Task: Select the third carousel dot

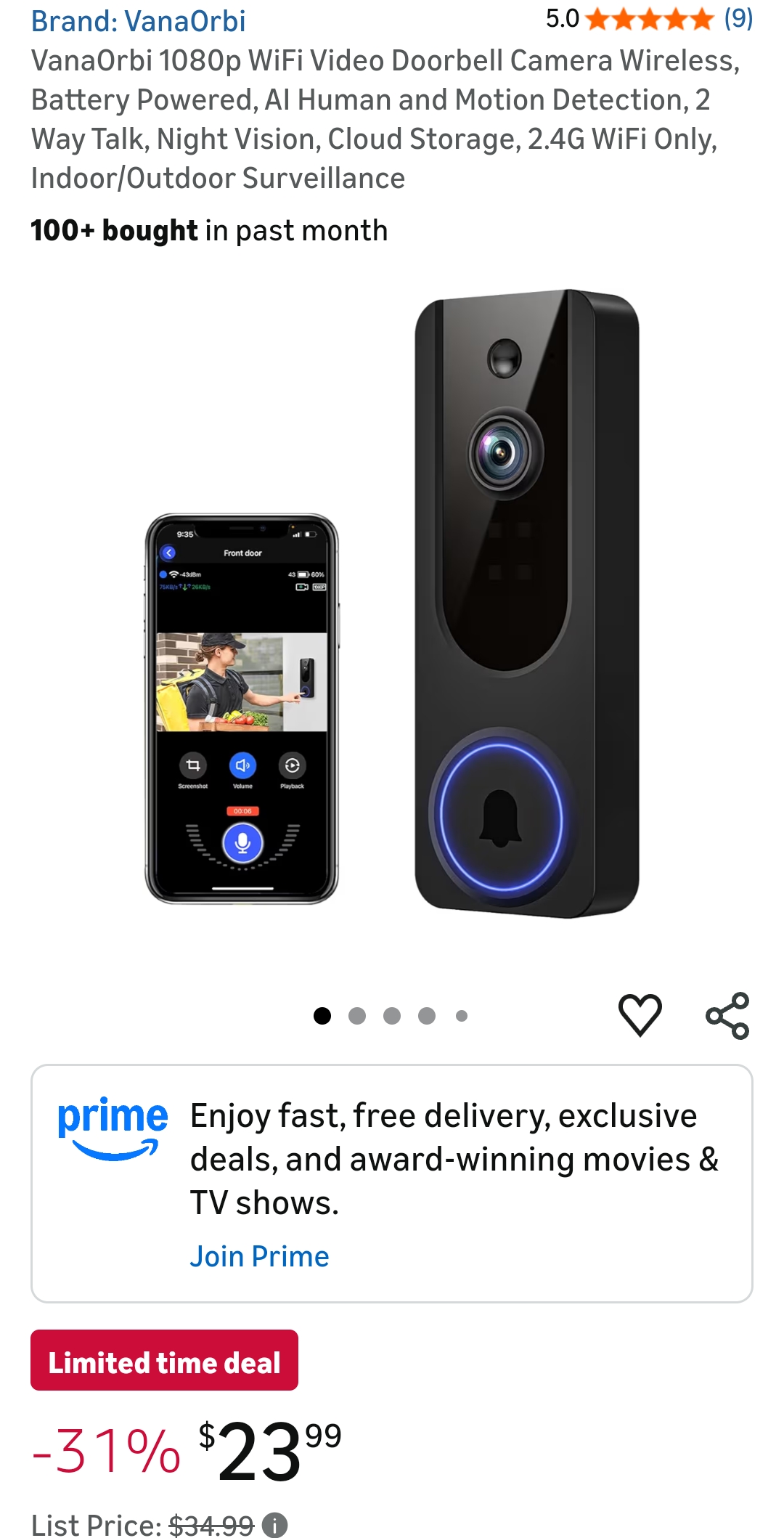Action: 392,1016
